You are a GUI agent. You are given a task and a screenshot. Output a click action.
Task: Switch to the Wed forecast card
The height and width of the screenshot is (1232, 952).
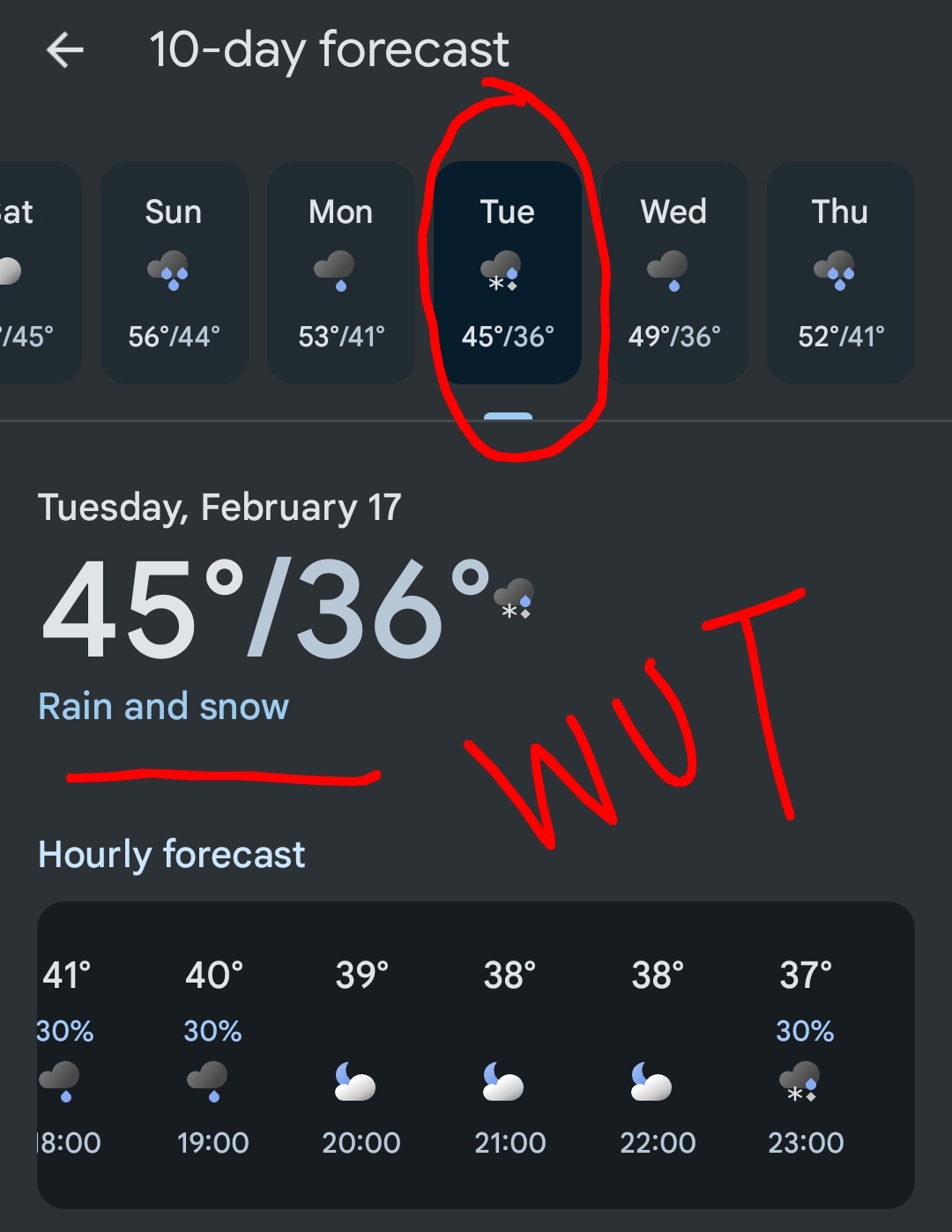click(674, 272)
